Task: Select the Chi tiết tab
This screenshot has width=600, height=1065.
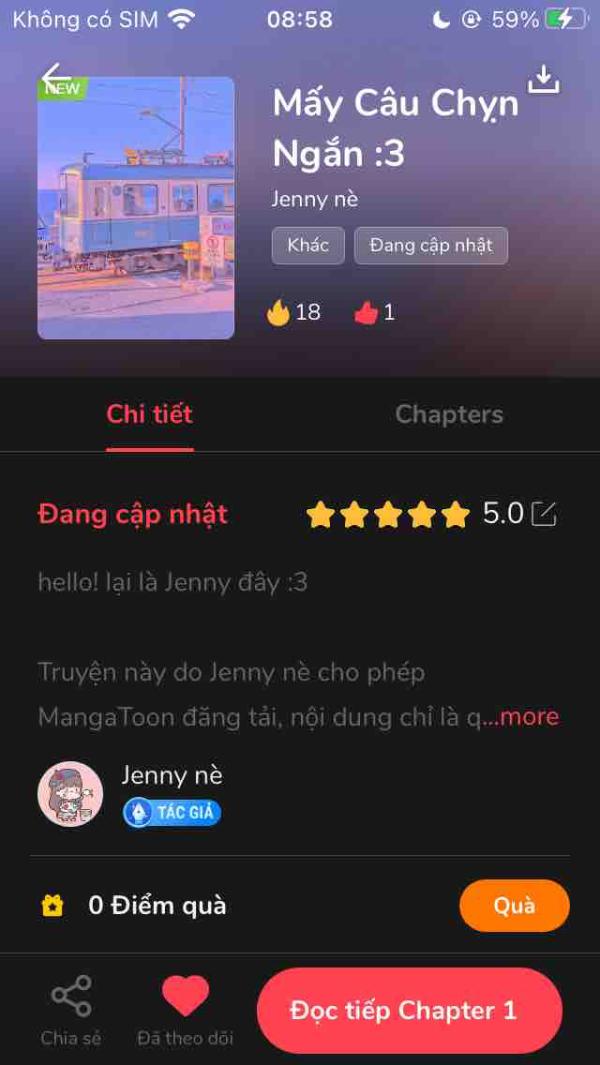Action: (149, 414)
